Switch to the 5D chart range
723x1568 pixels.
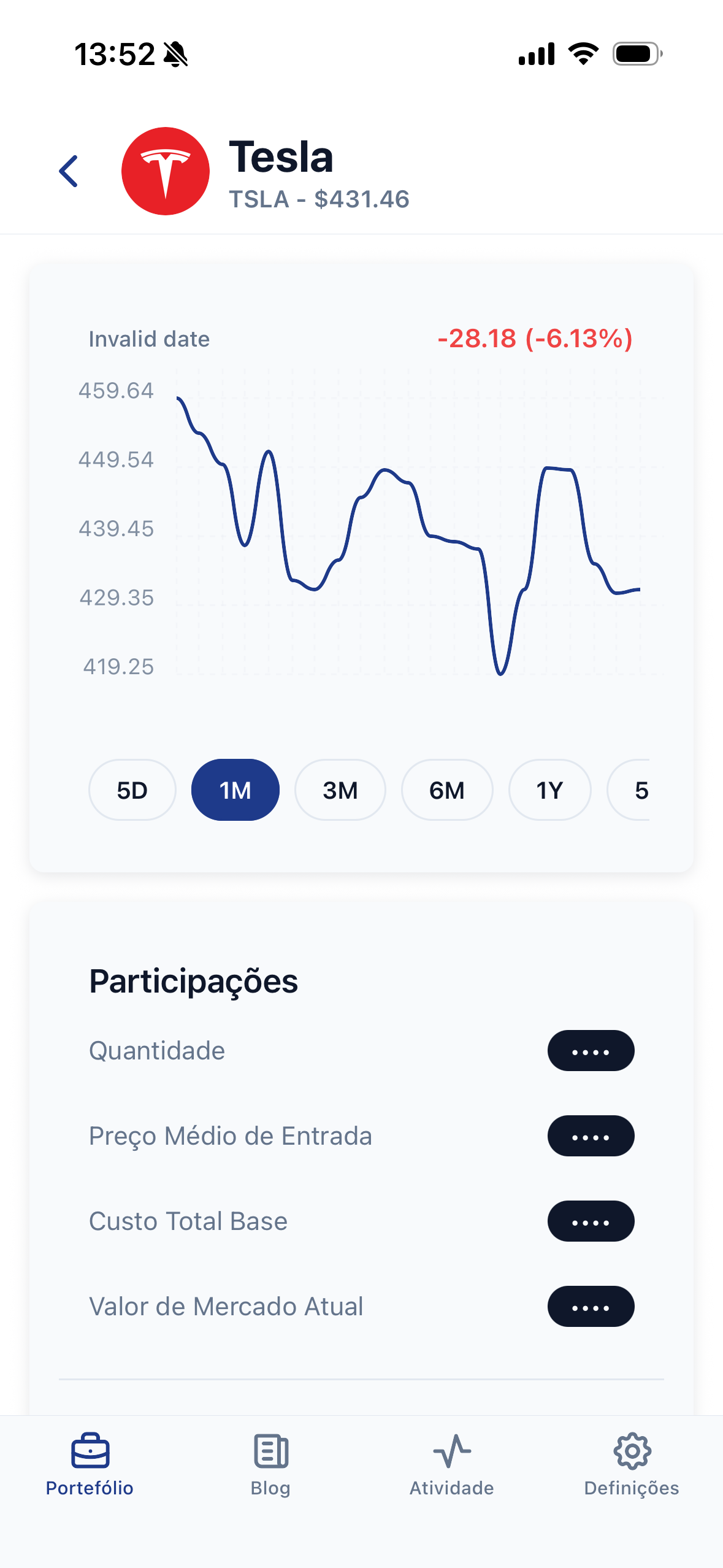tap(131, 790)
